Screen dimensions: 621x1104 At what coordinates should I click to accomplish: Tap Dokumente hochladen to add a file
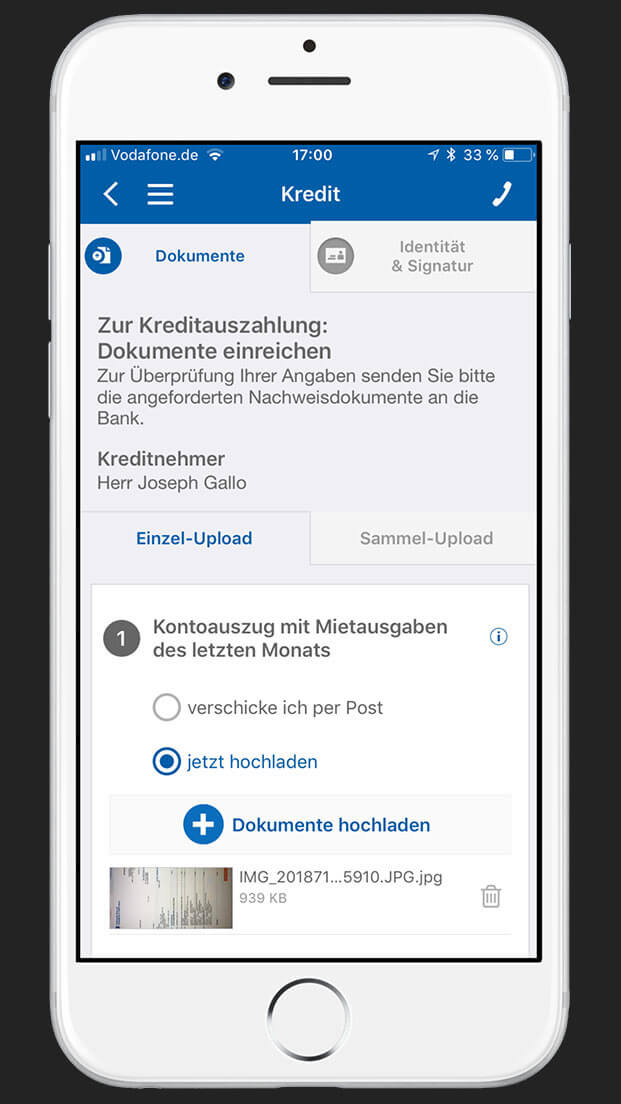310,825
